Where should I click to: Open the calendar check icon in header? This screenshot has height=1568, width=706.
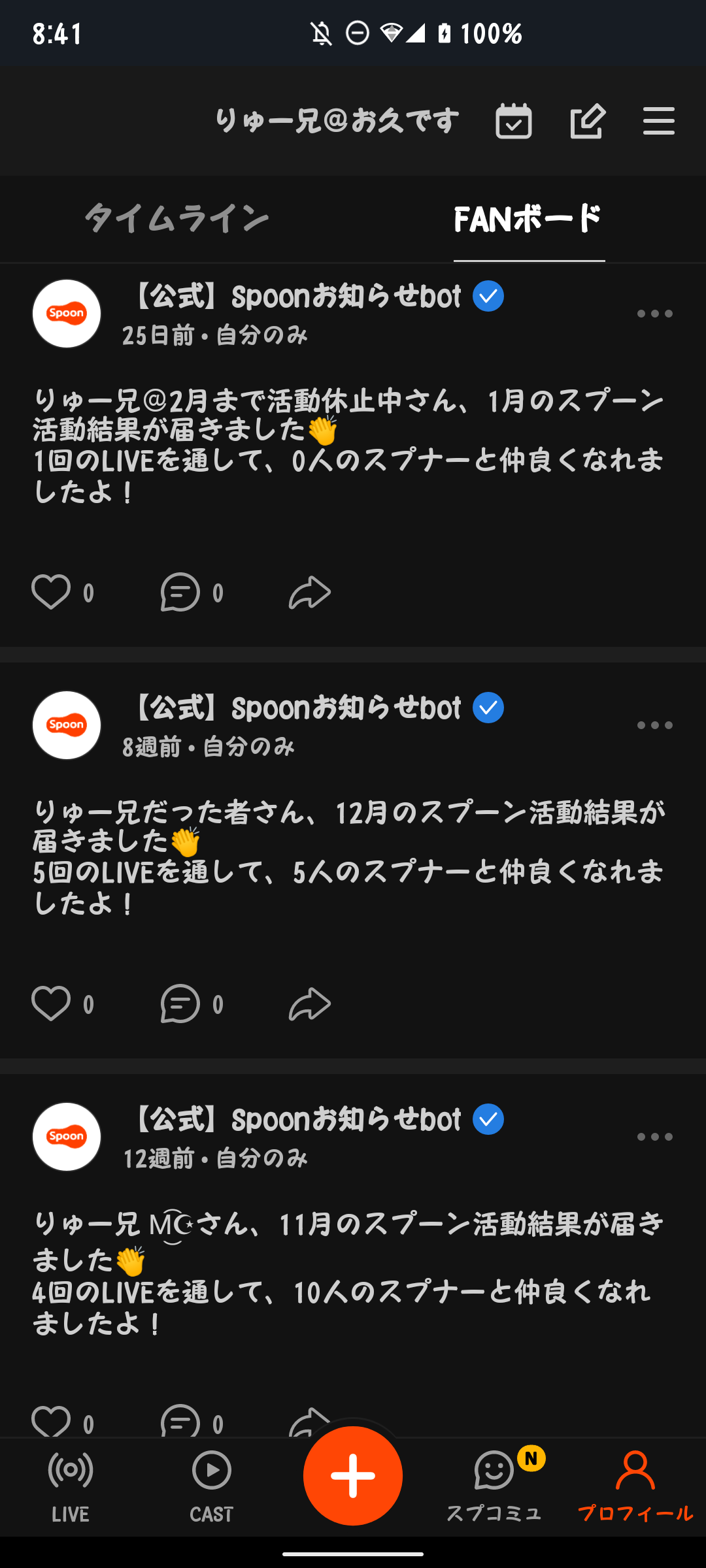click(514, 122)
